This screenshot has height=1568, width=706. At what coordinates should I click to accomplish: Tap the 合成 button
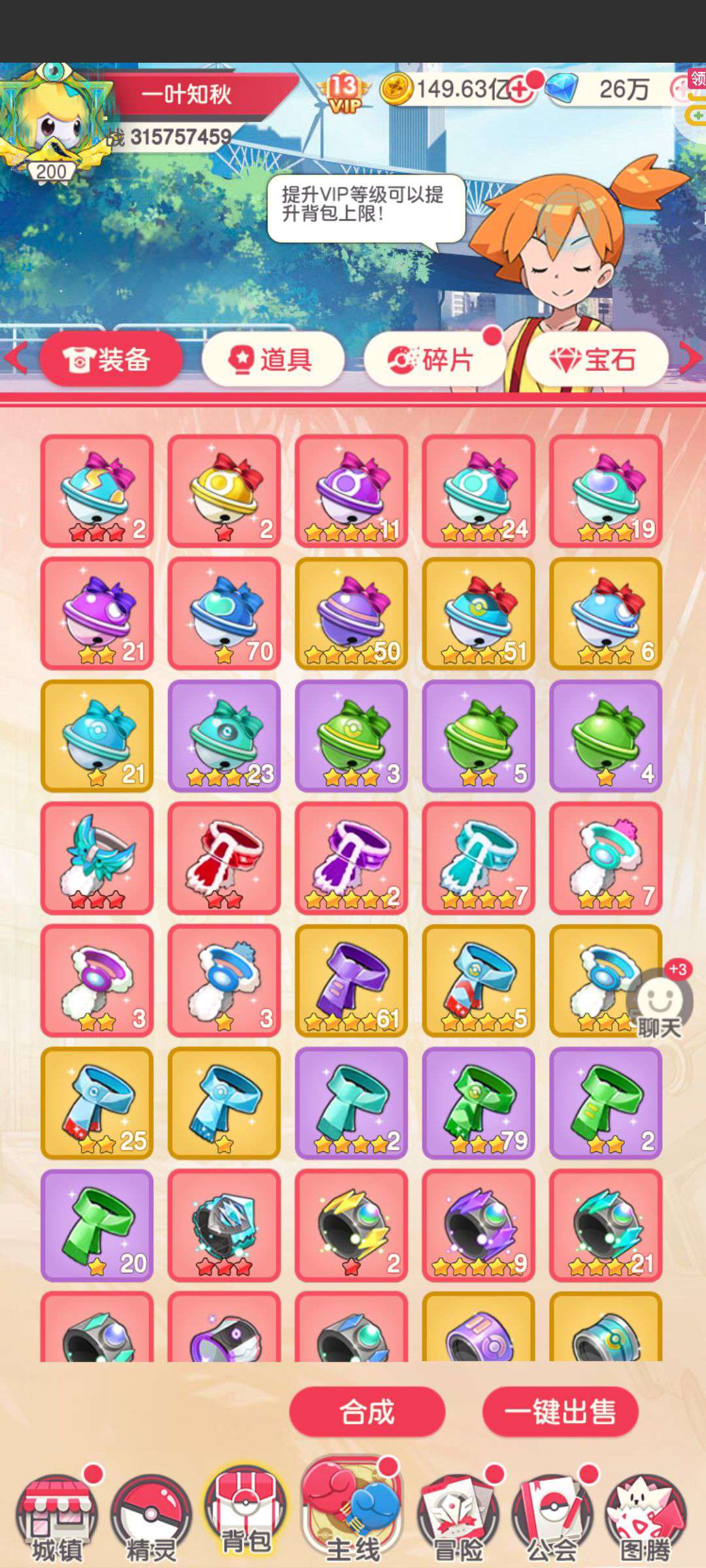coord(367,1412)
